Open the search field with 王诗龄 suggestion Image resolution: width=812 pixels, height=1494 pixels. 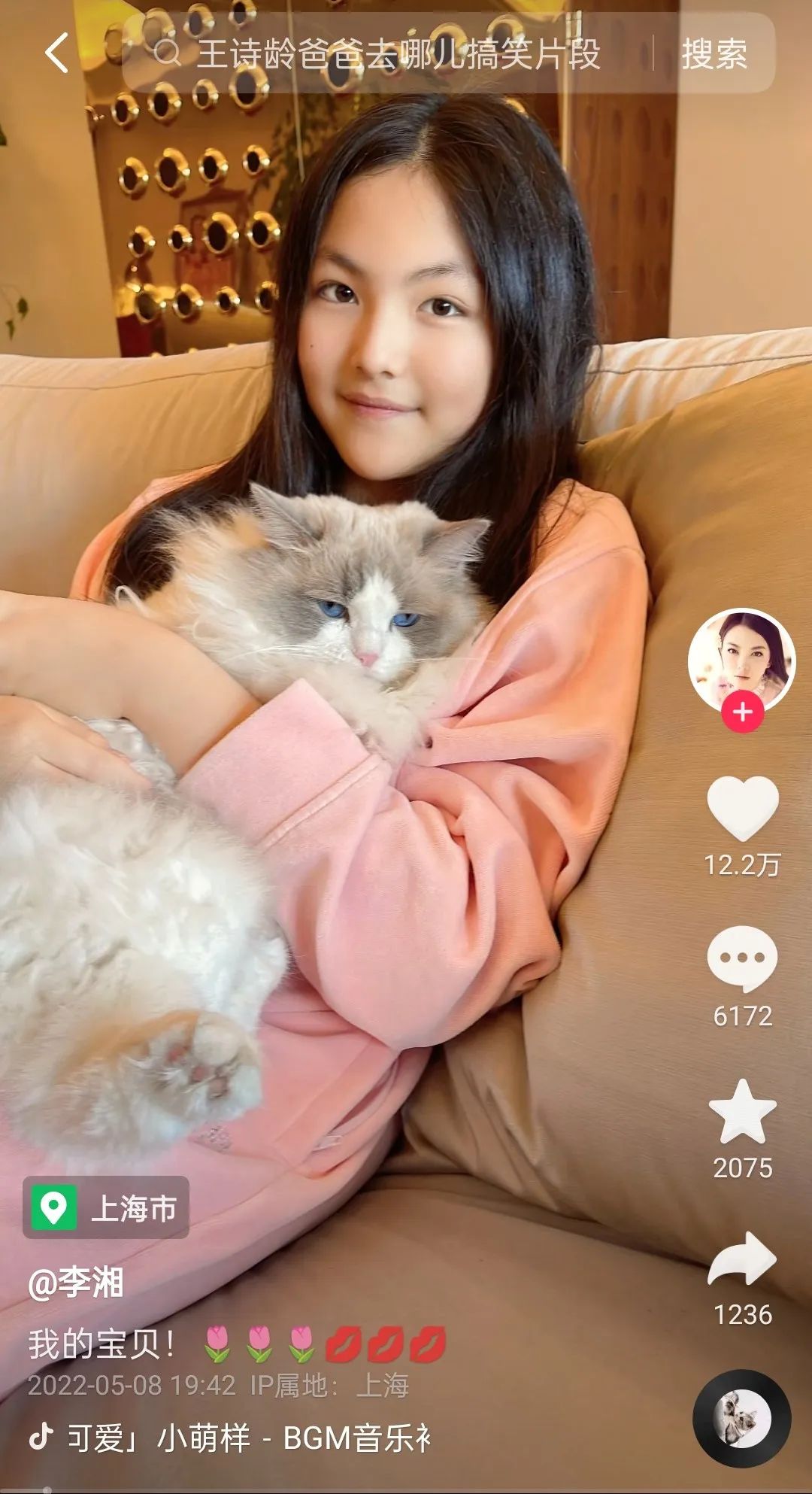pos(387,53)
